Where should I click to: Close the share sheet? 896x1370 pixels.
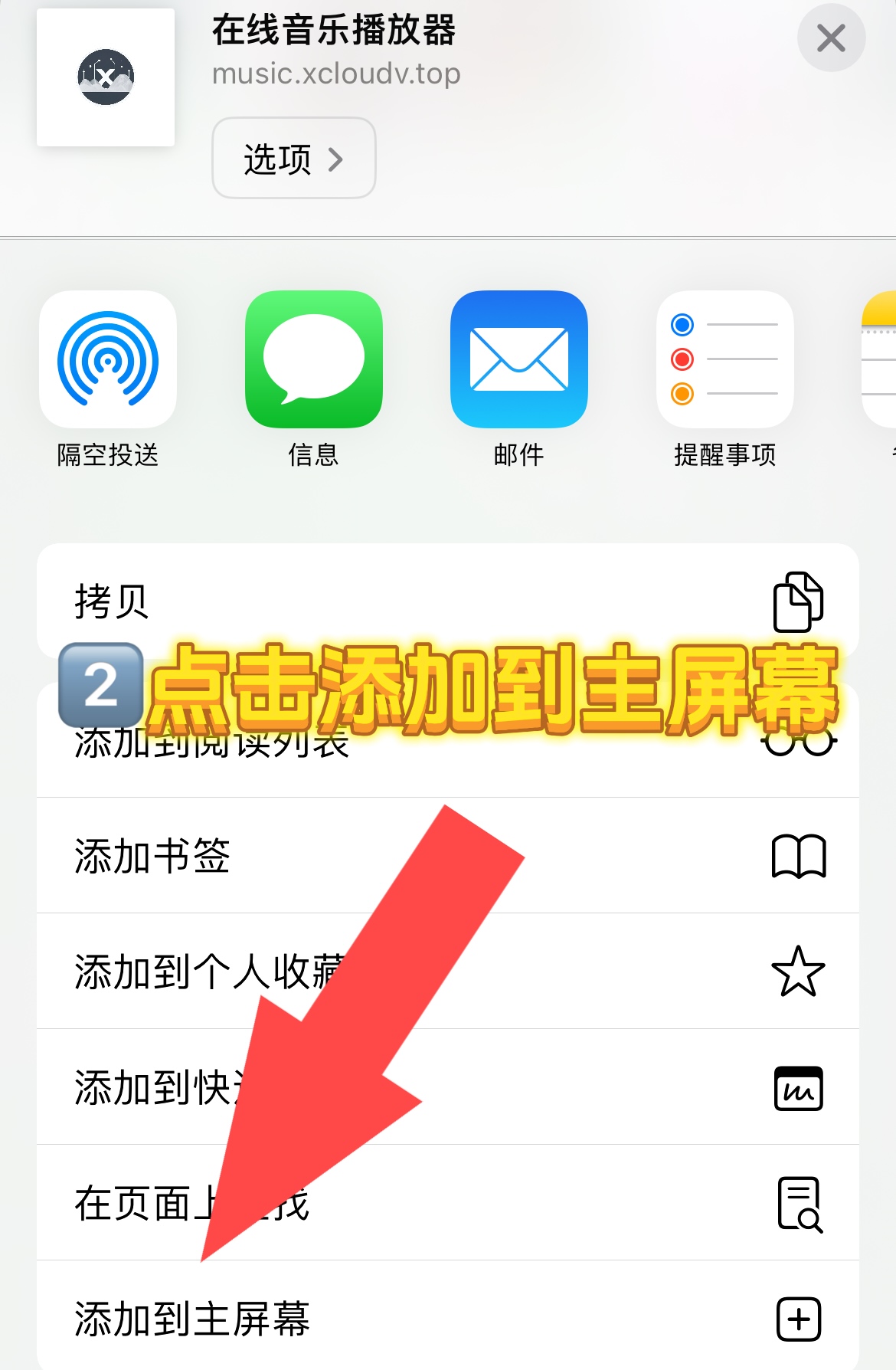(831, 38)
